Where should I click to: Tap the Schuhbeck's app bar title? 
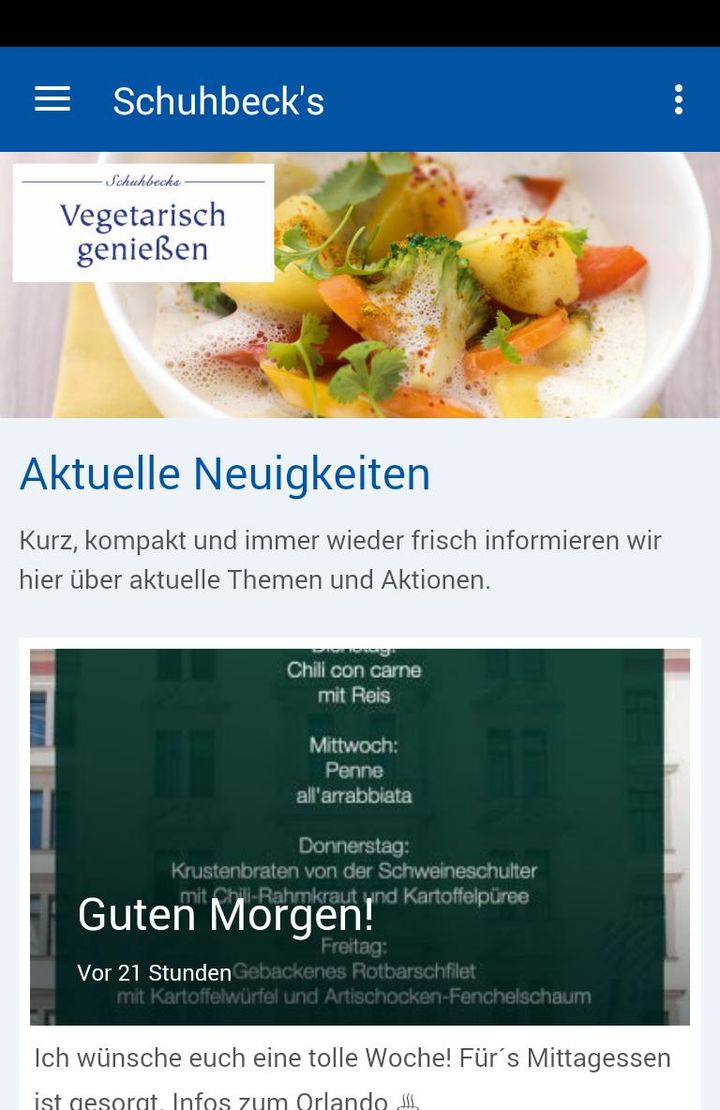point(218,100)
